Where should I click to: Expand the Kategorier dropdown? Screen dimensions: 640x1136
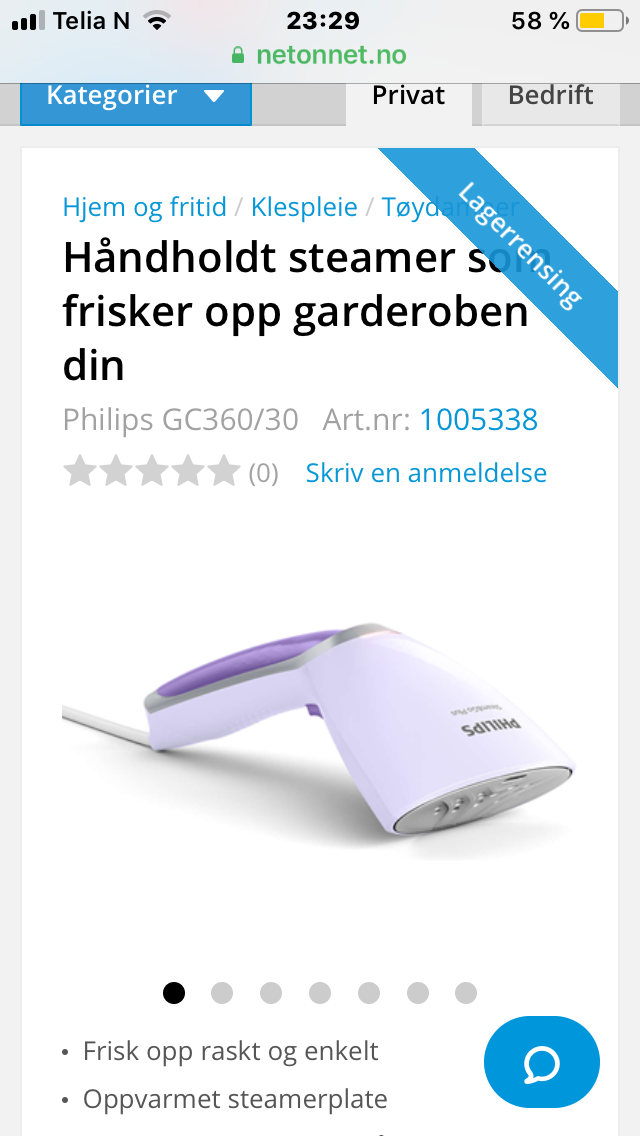tap(136, 101)
